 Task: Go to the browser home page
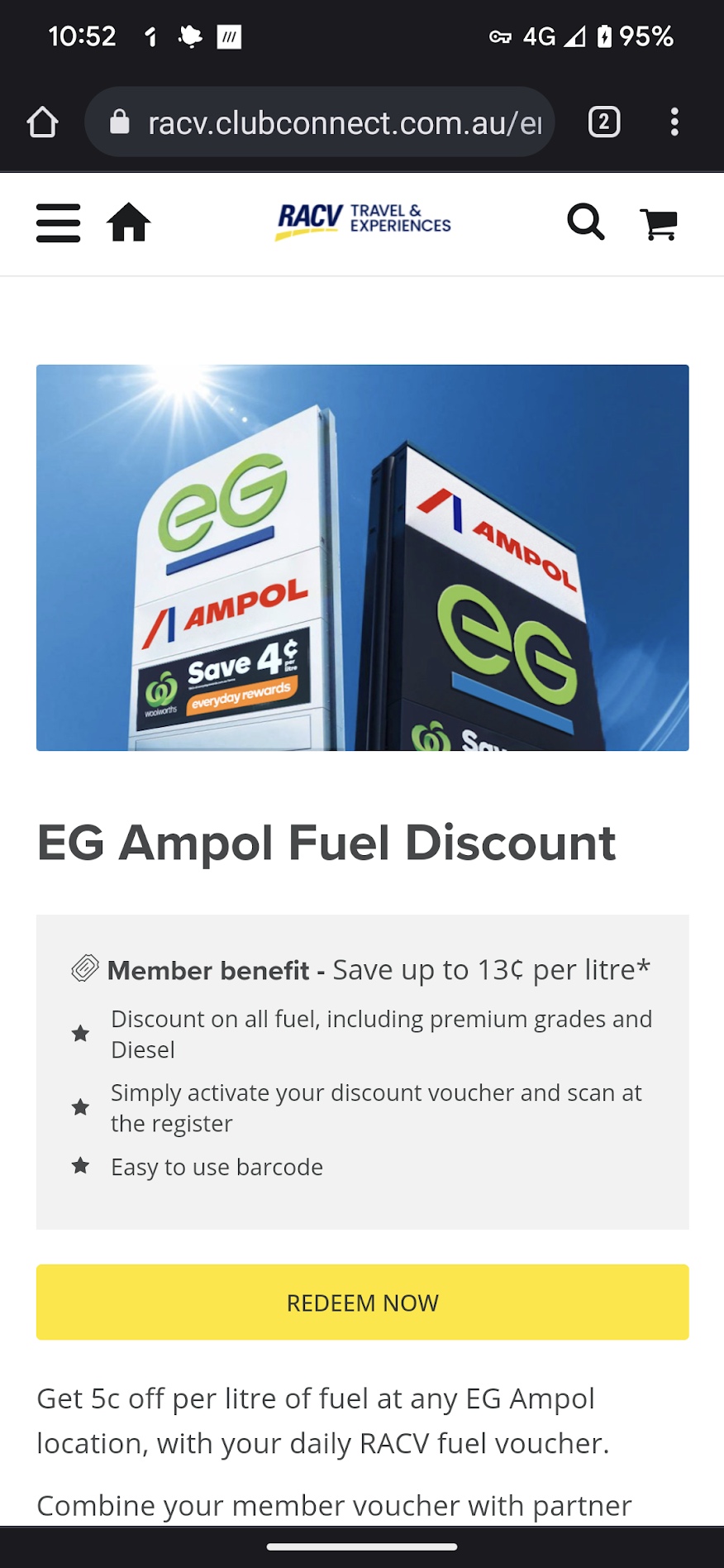click(42, 122)
